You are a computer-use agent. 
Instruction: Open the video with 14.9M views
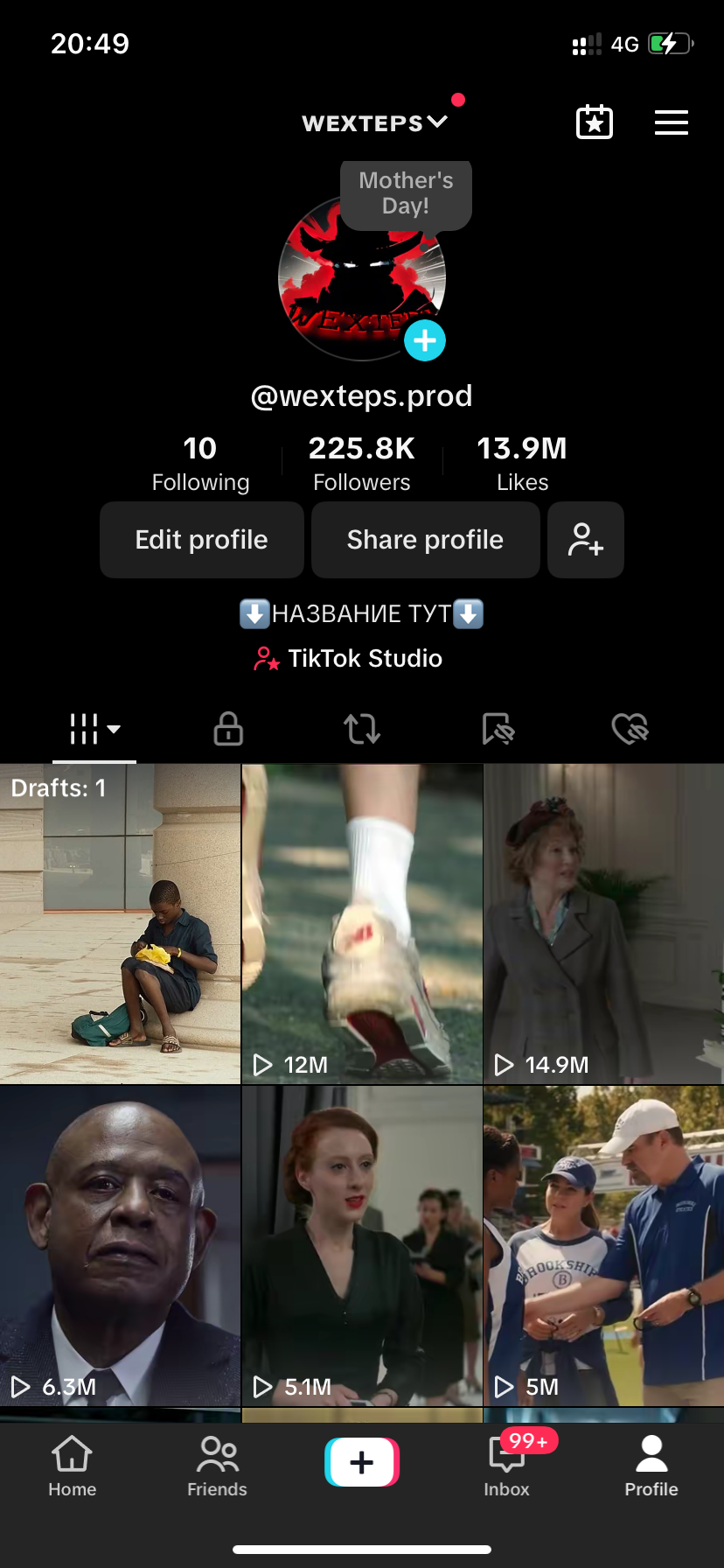[603, 923]
